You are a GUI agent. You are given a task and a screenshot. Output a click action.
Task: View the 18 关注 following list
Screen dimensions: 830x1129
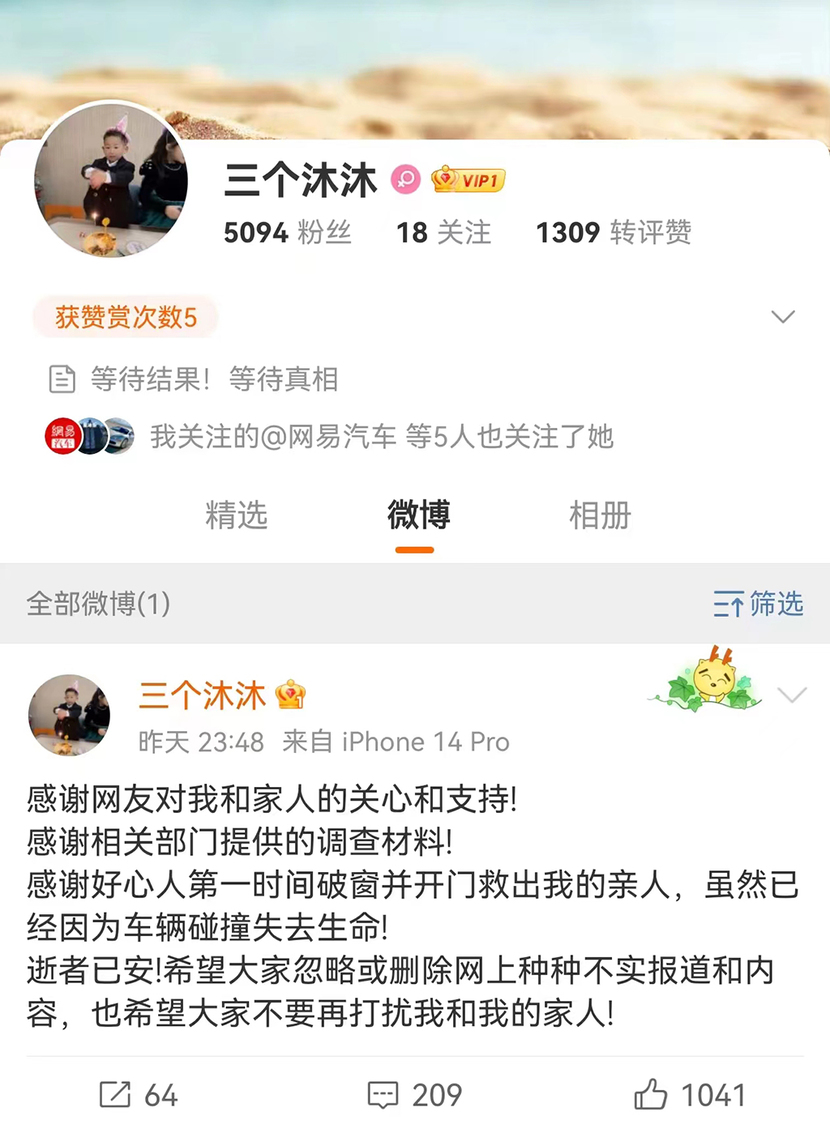coord(443,233)
